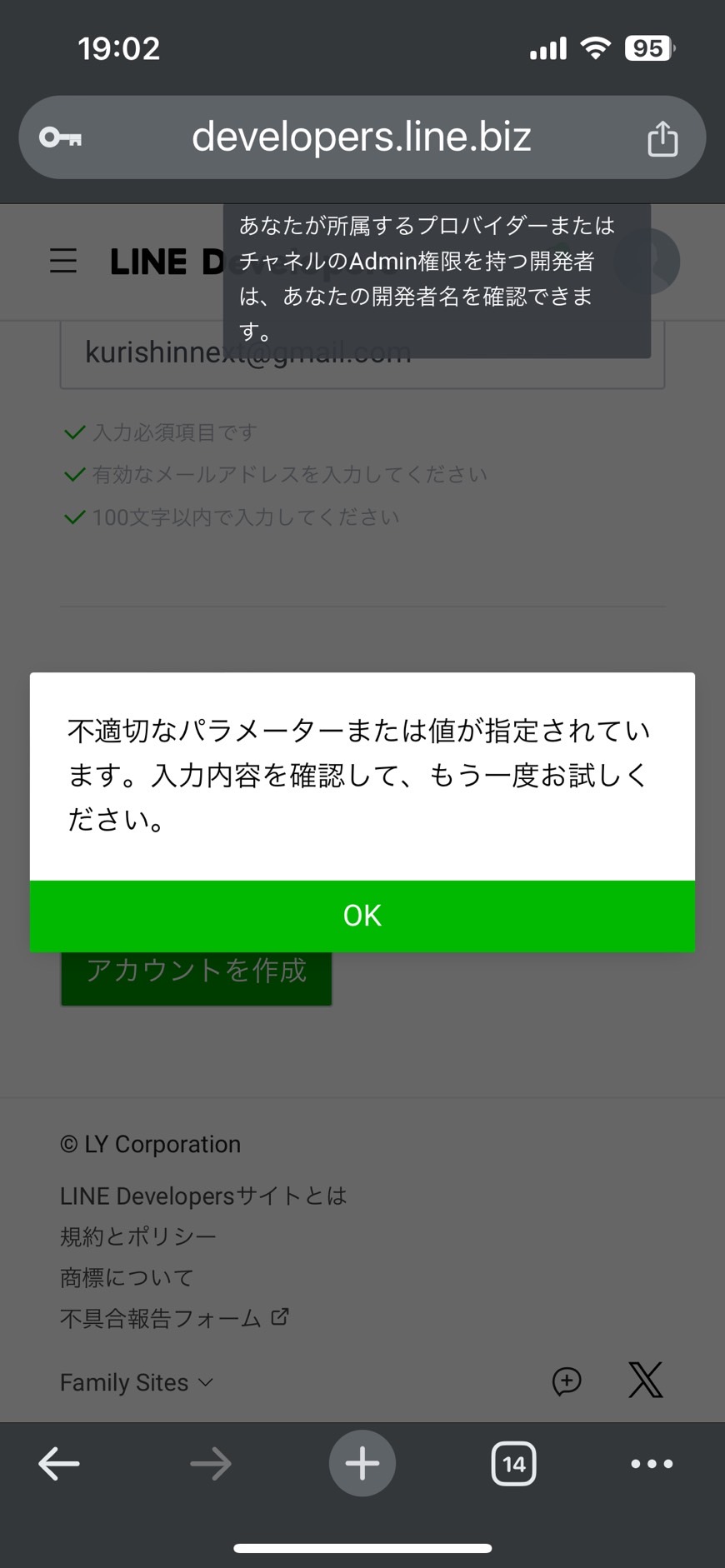Share the page from the address bar
Viewport: 725px width, 1568px height.
pyautogui.click(x=662, y=138)
